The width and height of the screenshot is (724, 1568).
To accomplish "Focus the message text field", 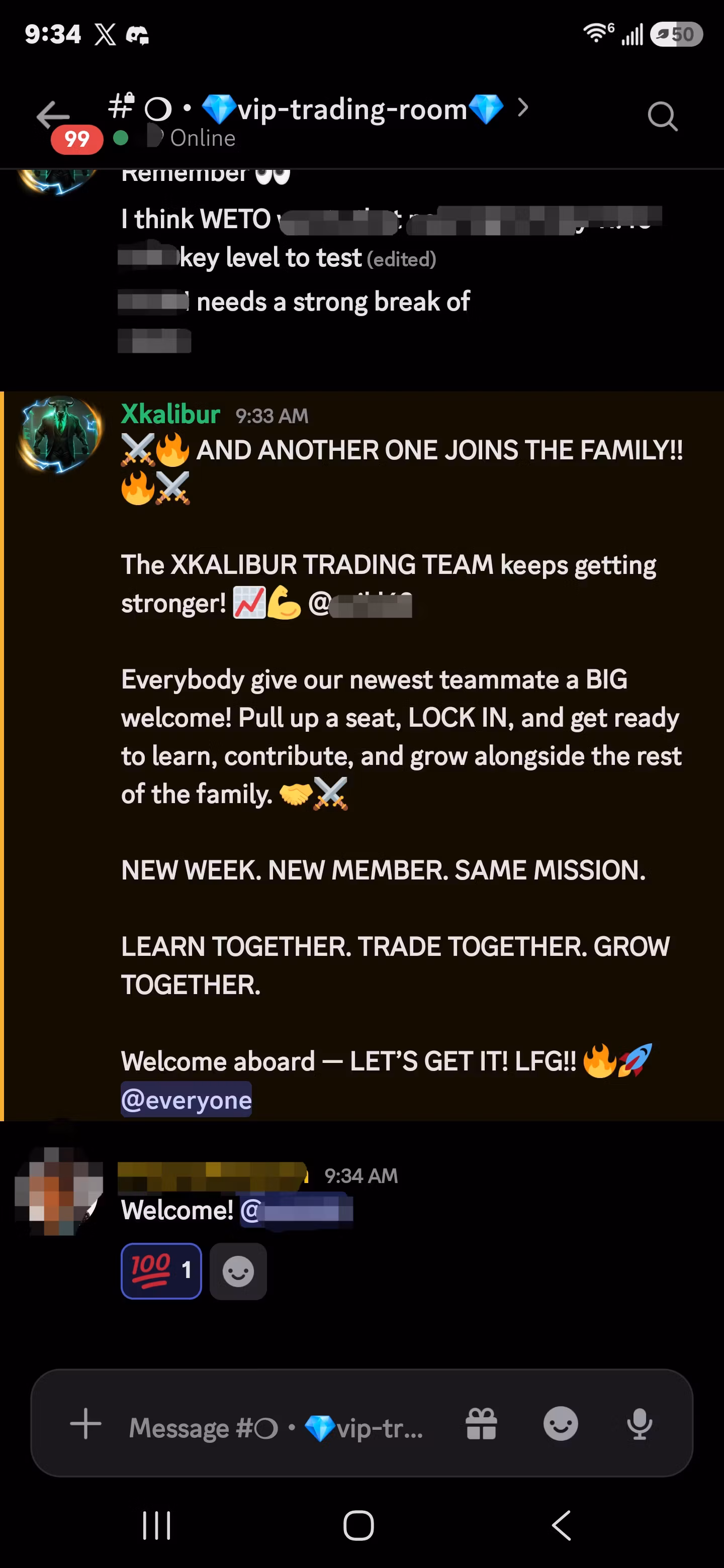I will [x=277, y=1427].
